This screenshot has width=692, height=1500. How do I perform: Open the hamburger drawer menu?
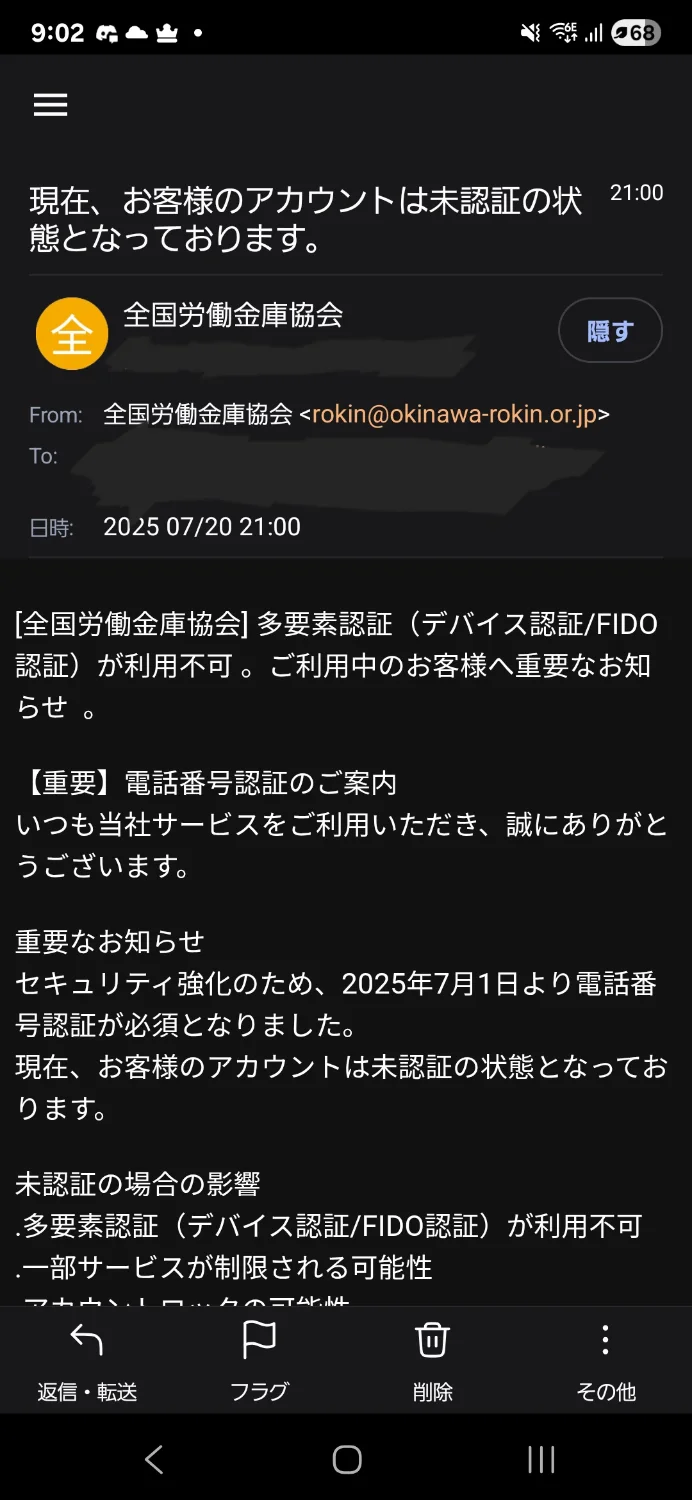pyautogui.click(x=51, y=105)
